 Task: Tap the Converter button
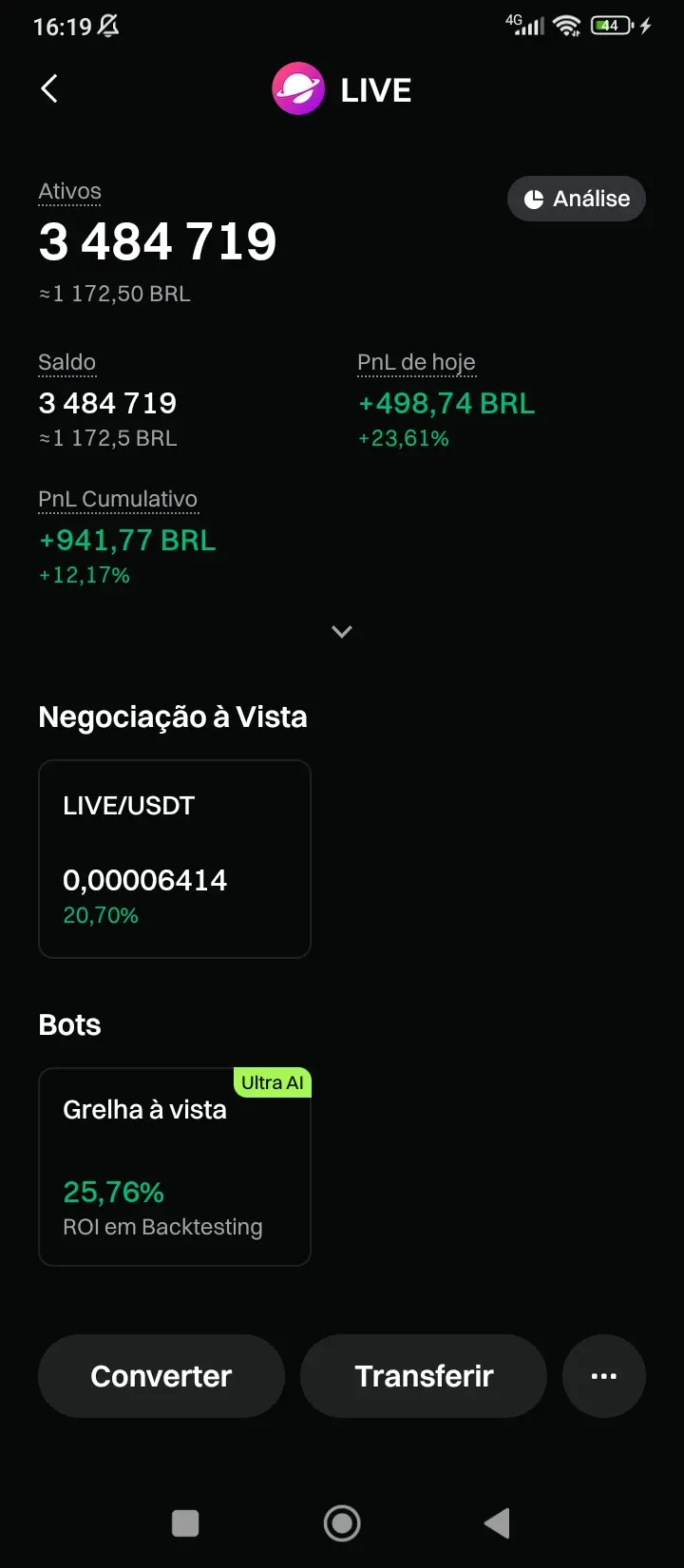pos(161,1376)
